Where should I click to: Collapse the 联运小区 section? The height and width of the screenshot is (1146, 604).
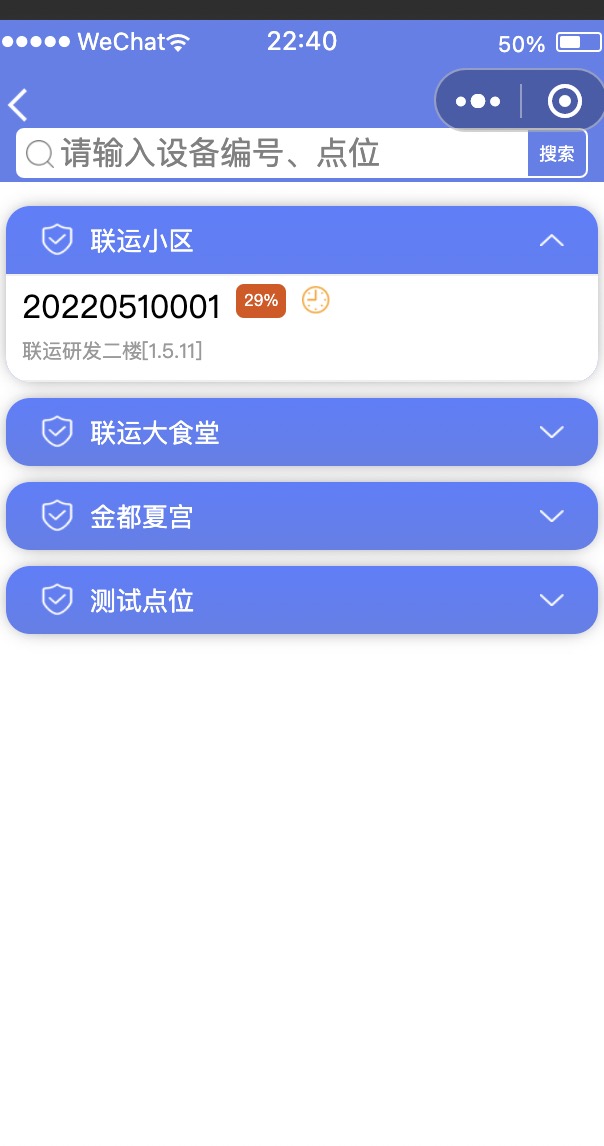302,240
